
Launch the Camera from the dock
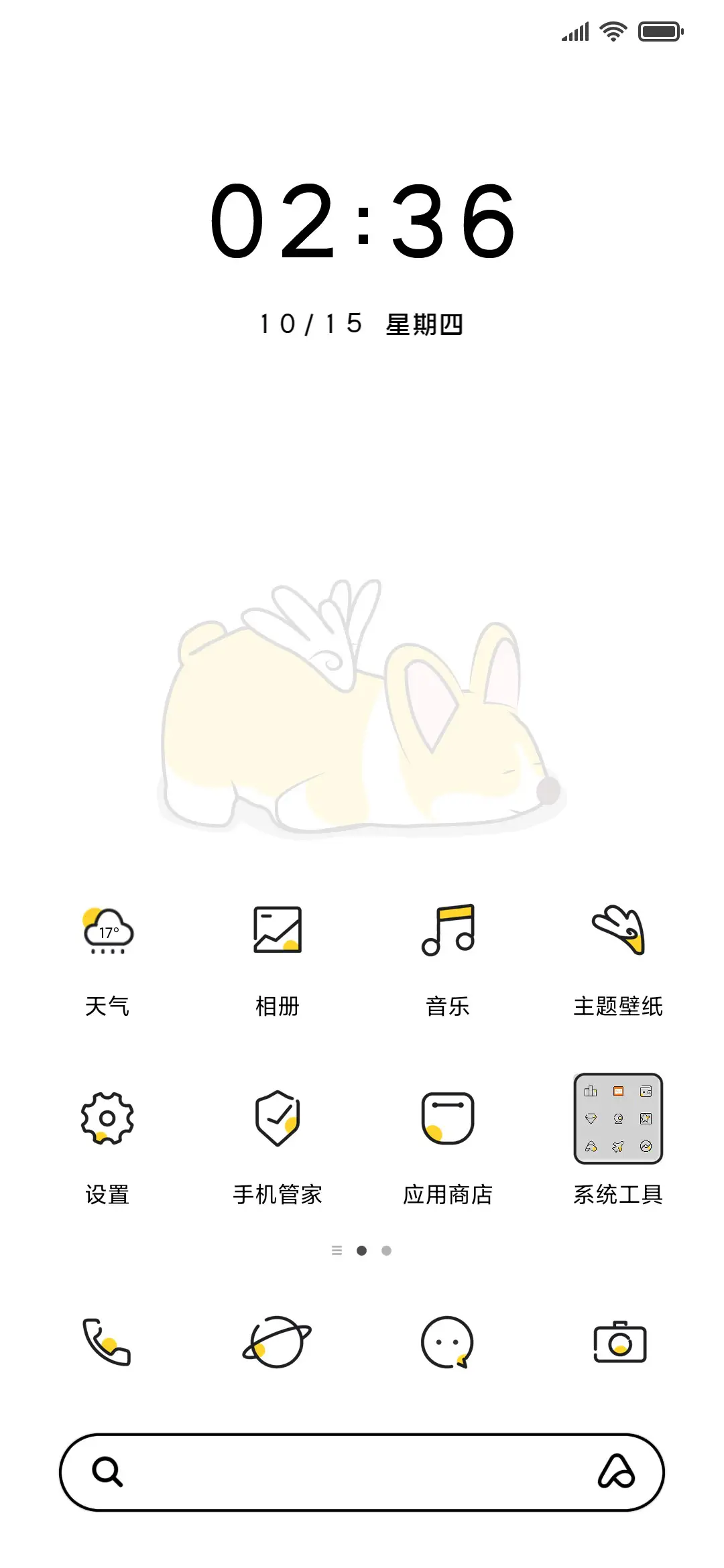coord(619,1344)
